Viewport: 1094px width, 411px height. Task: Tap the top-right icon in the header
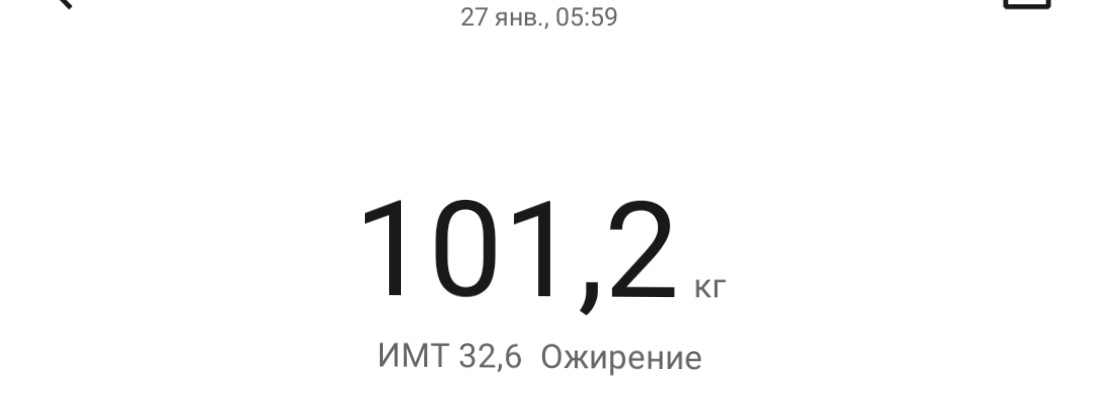pos(1028,4)
